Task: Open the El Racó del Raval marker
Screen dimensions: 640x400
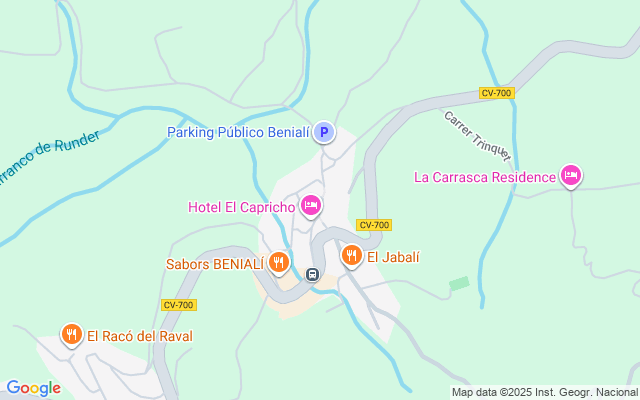Action: [x=71, y=334]
